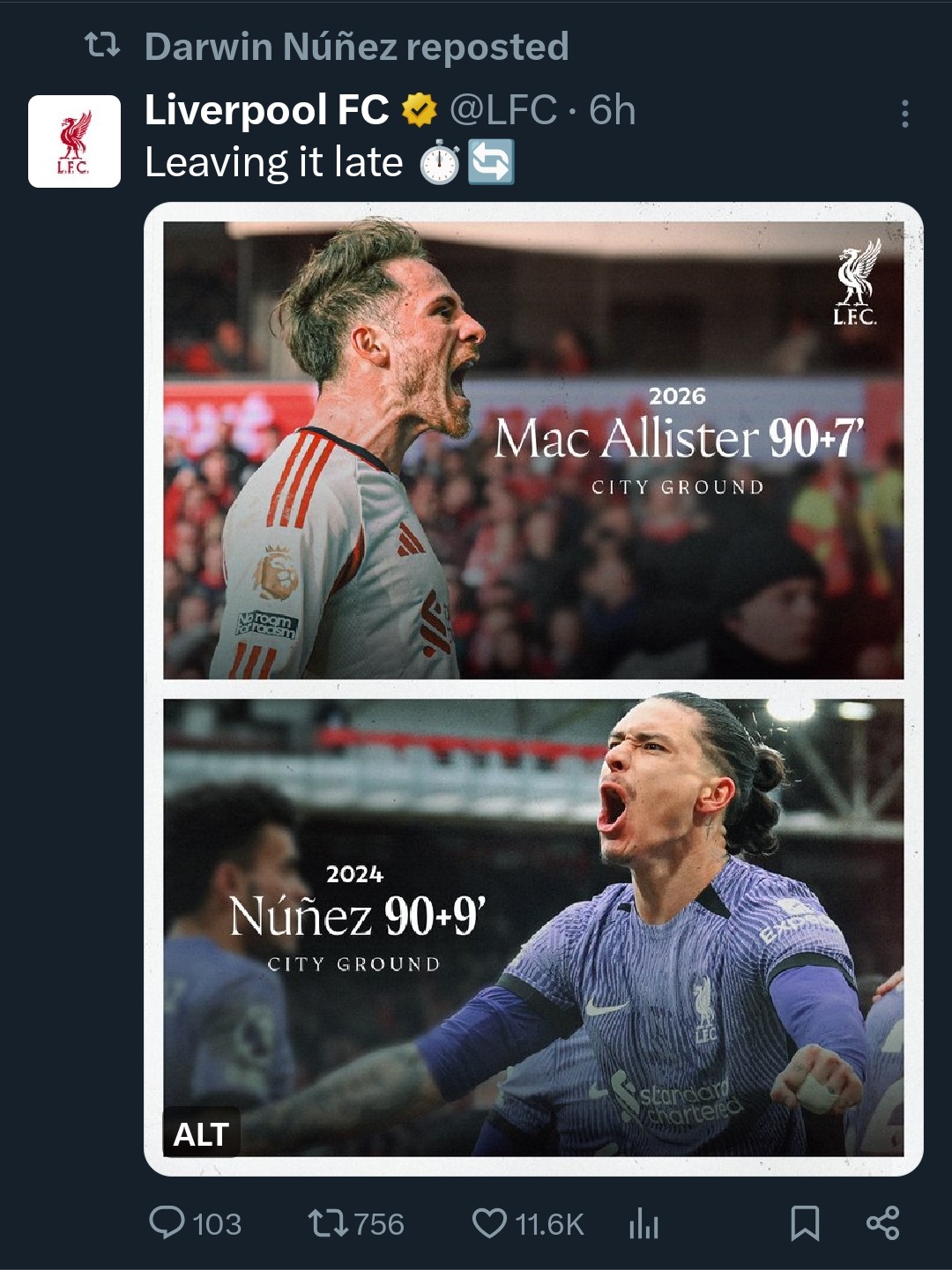This screenshot has width=952, height=1270.
Task: Open Liverpool FC profile avatar
Action: (74, 141)
